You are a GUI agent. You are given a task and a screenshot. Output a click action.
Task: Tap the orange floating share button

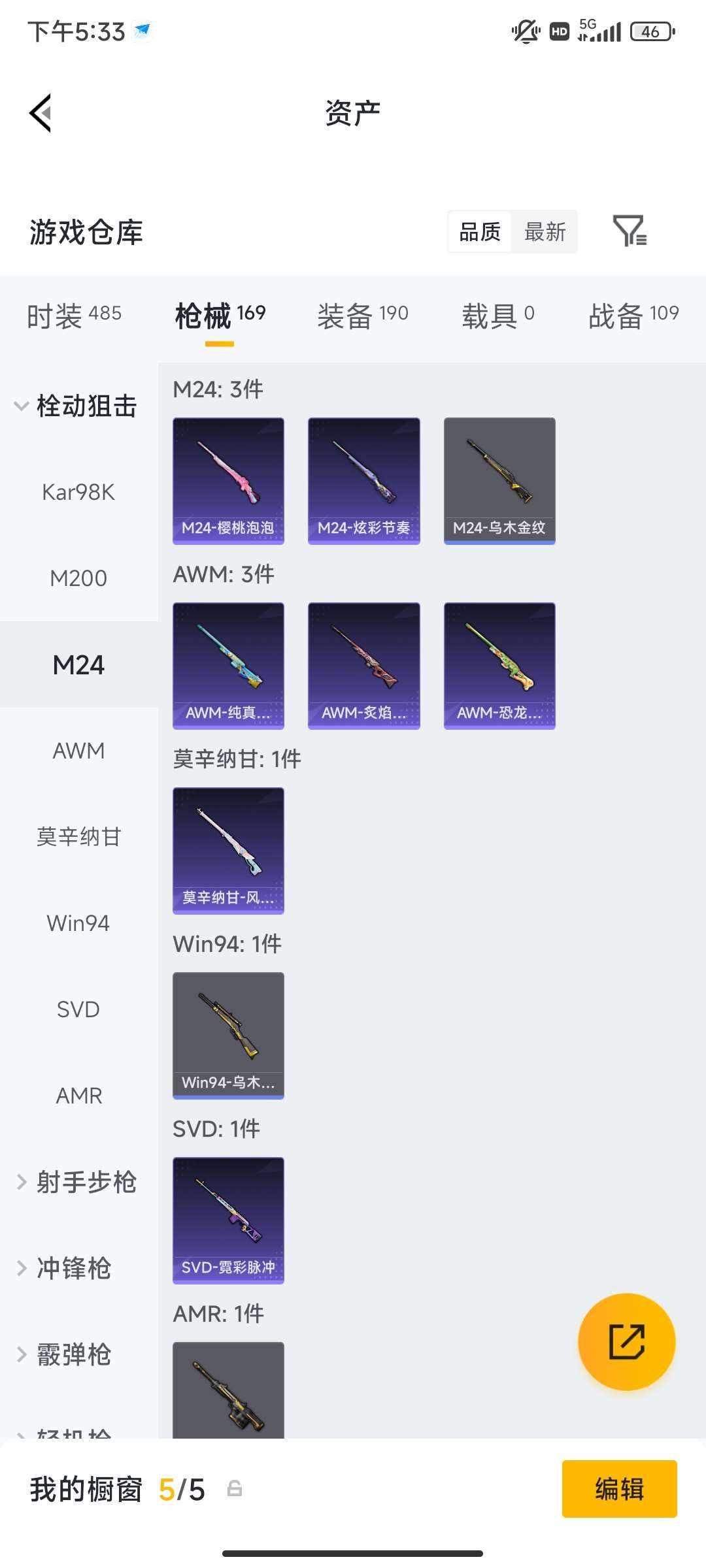[626, 1341]
